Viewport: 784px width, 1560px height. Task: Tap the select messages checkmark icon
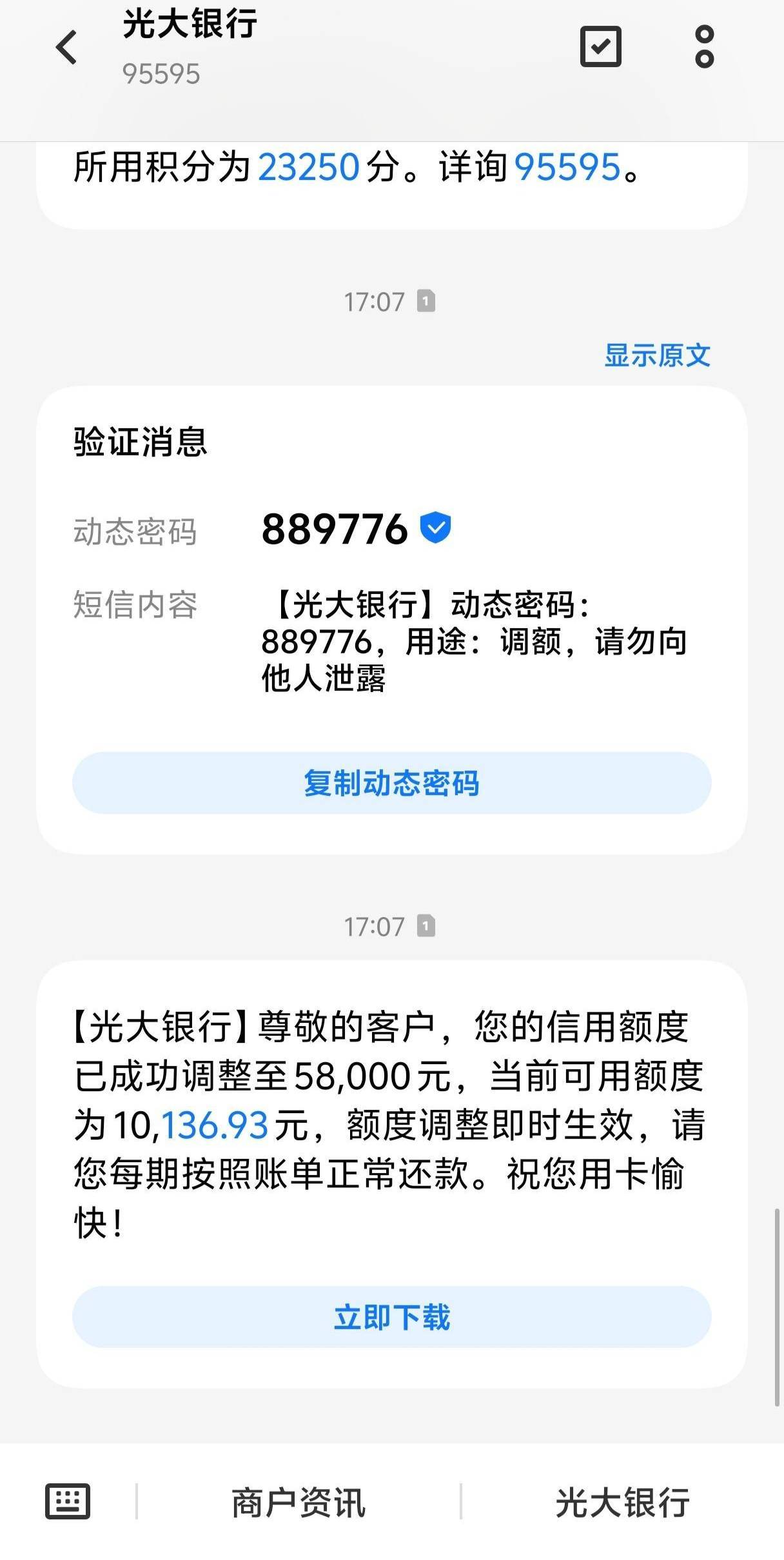point(601,46)
